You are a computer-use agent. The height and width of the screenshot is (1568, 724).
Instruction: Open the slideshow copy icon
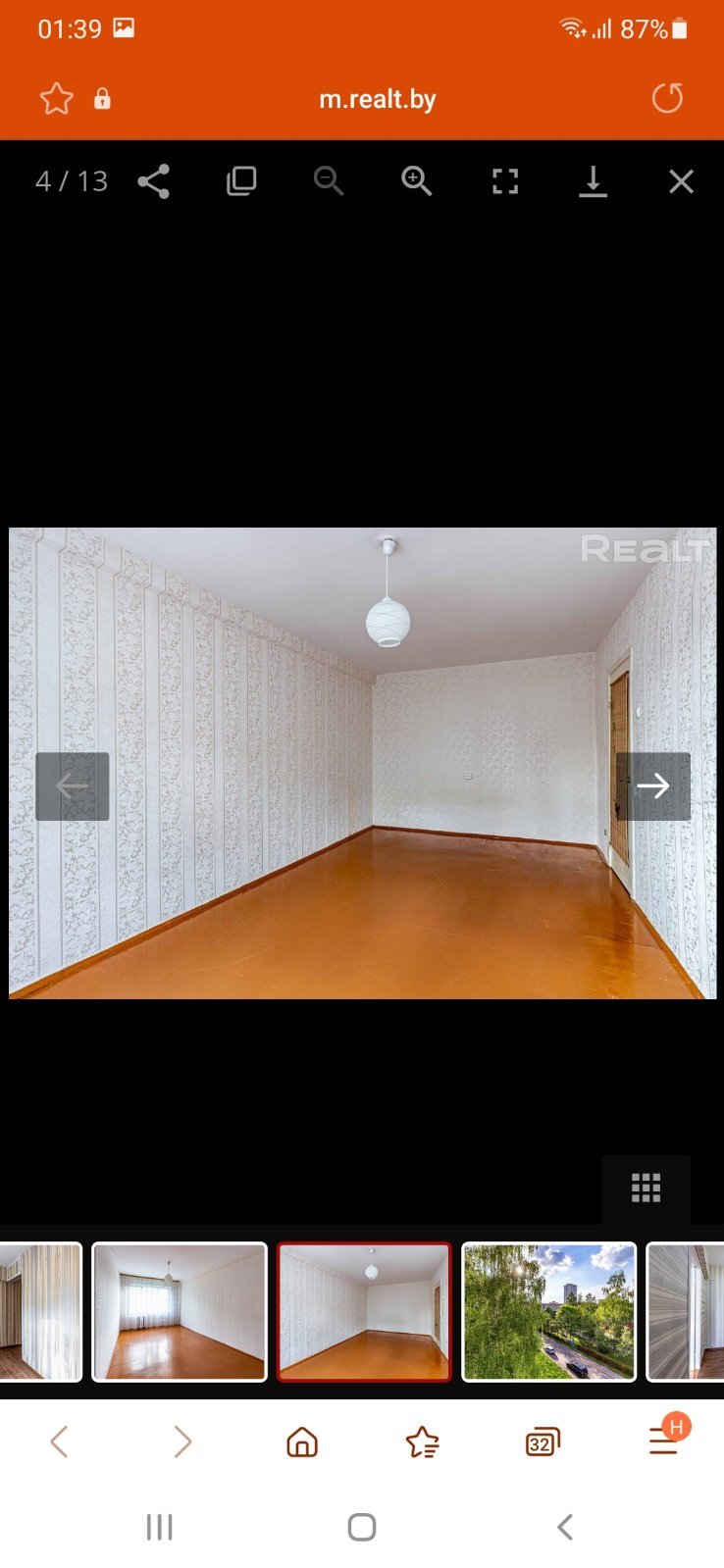click(x=241, y=181)
